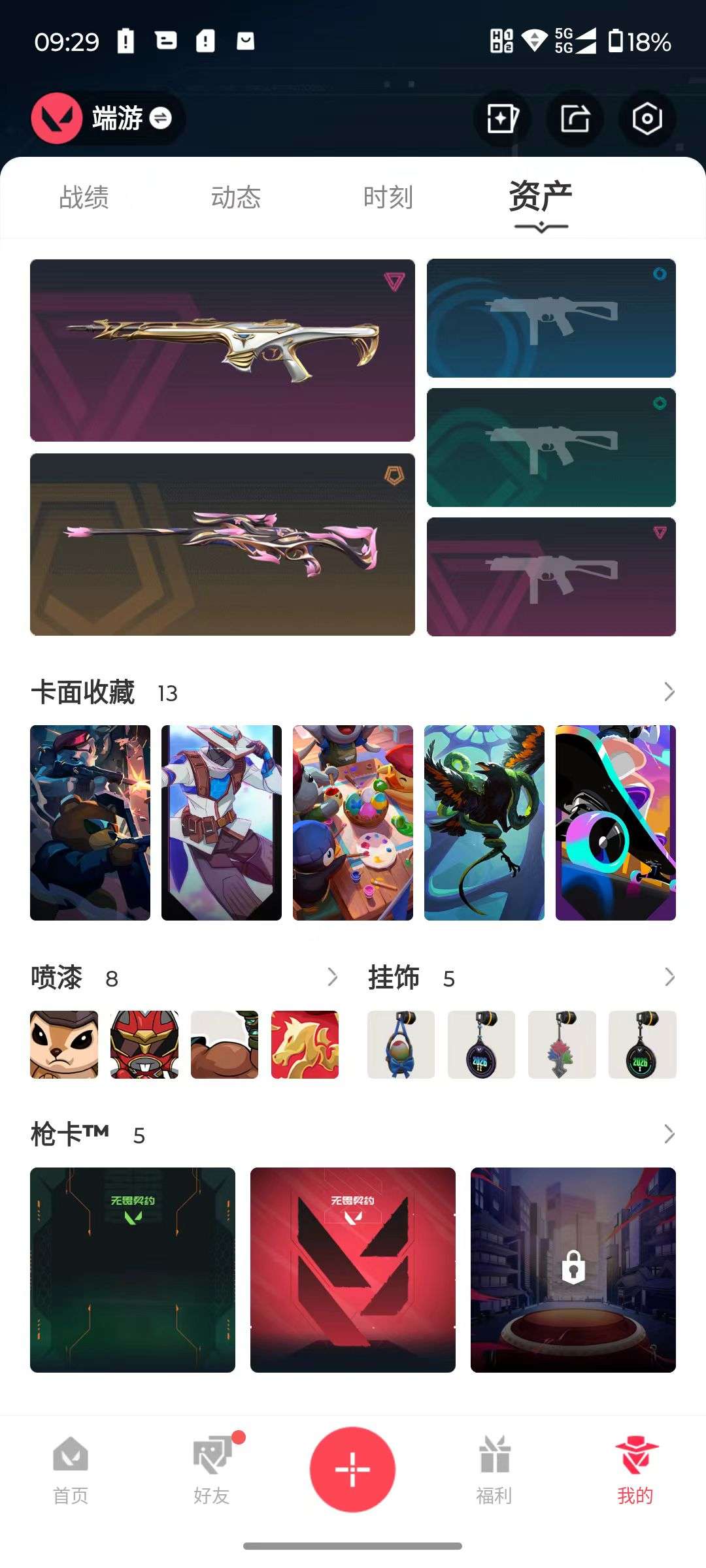Tap the red plus create button
The height and width of the screenshot is (1568, 706).
point(352,1468)
